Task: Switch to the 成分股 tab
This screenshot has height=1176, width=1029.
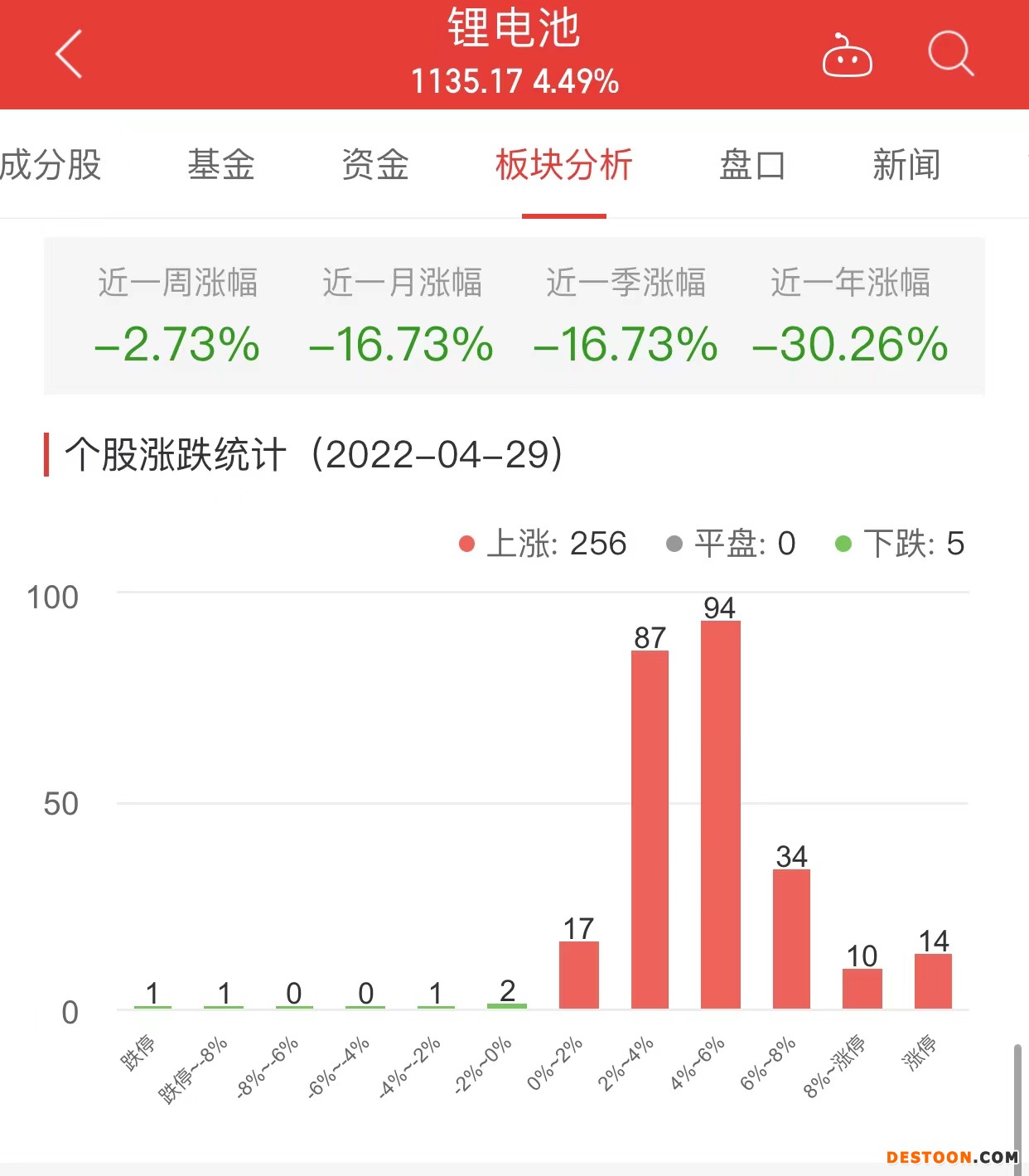Action: (x=50, y=165)
